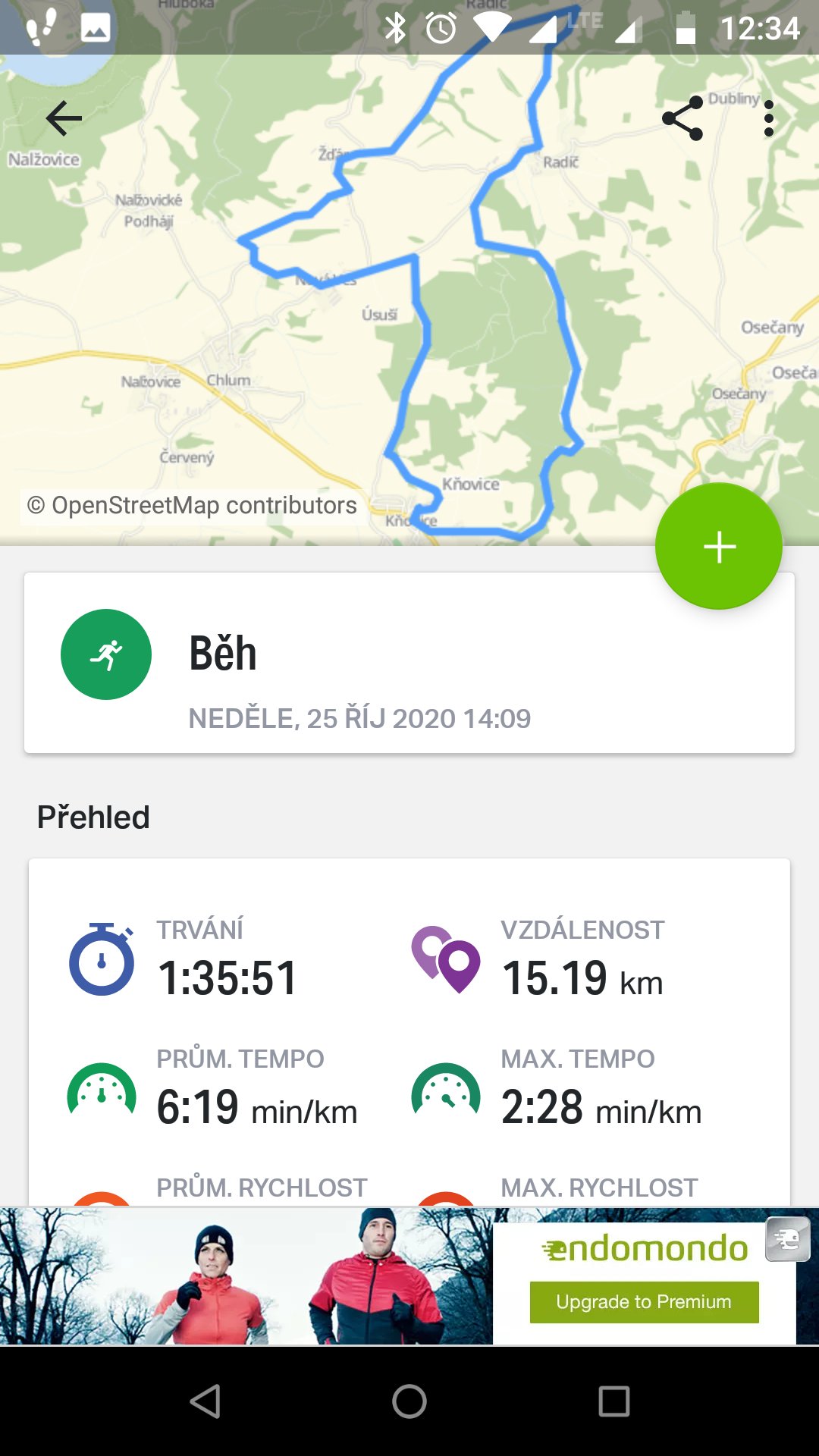This screenshot has height=1456, width=819.
Task: Open the Běh workout card
Action: click(x=409, y=663)
